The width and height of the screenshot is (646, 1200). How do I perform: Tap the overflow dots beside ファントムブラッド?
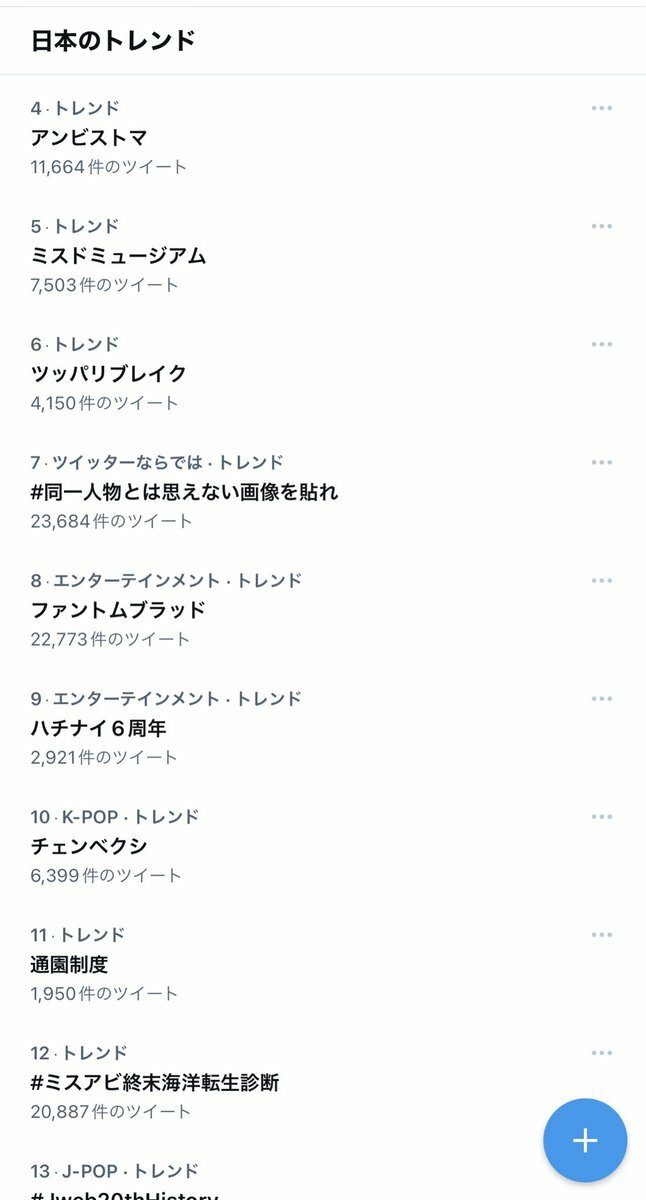click(x=601, y=580)
